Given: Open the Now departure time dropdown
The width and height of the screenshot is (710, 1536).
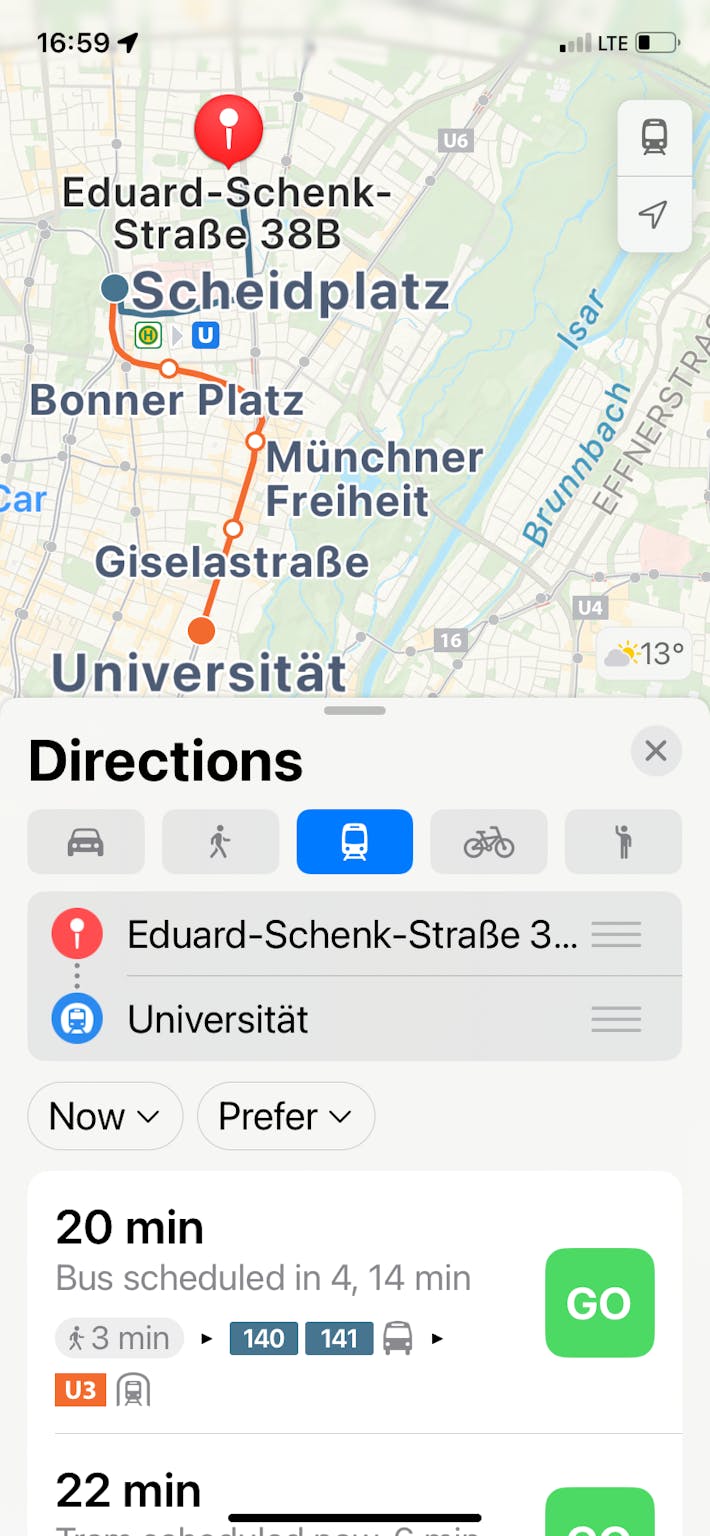Looking at the screenshot, I should 105,1116.
